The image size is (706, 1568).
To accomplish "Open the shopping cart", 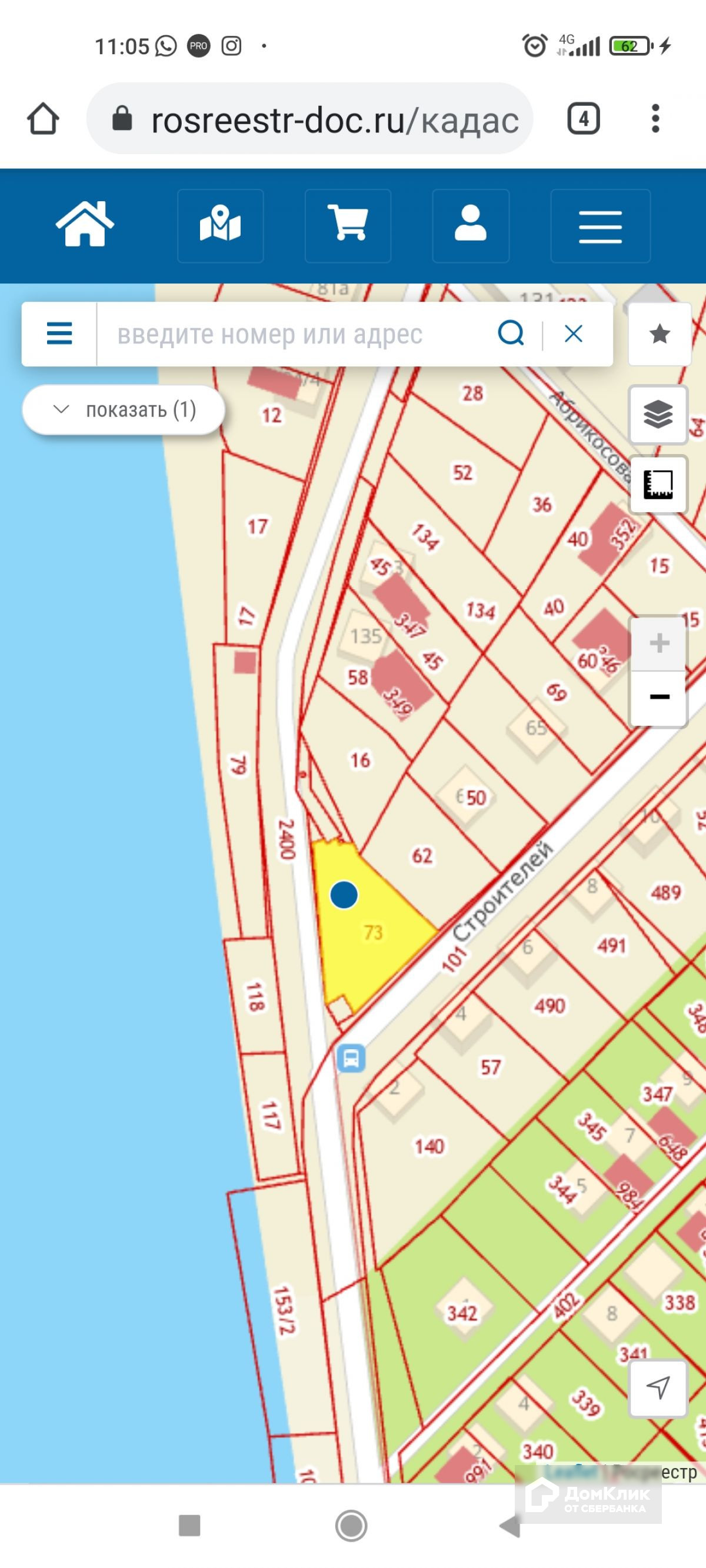I will (348, 225).
